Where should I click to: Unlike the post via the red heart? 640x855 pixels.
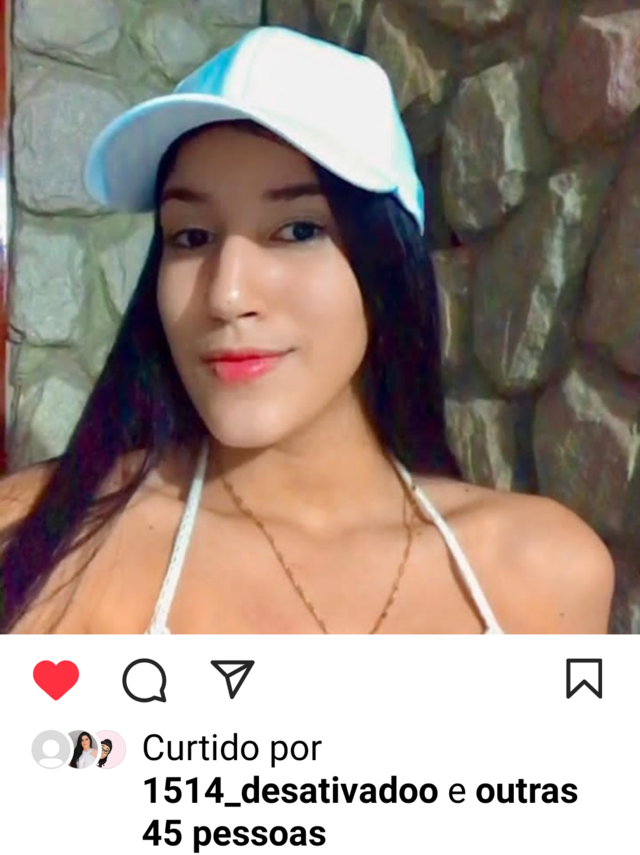[56, 680]
